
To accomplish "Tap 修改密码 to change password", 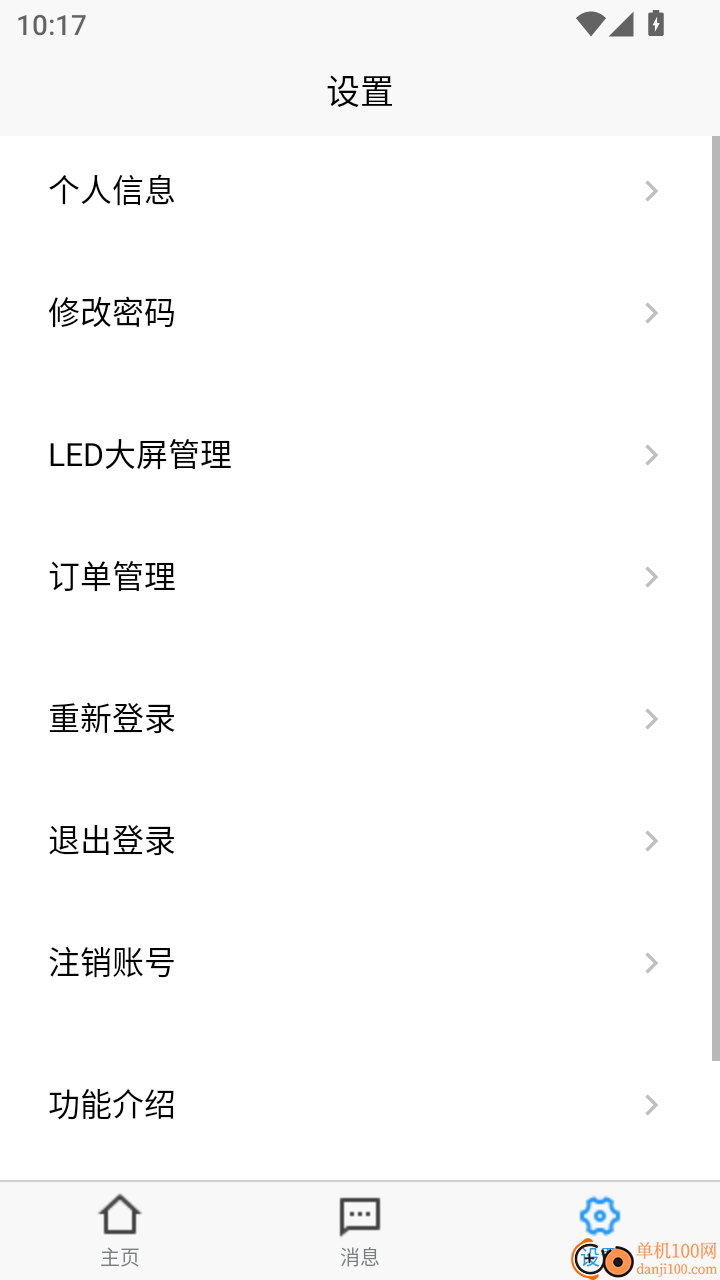I will [x=112, y=313].
